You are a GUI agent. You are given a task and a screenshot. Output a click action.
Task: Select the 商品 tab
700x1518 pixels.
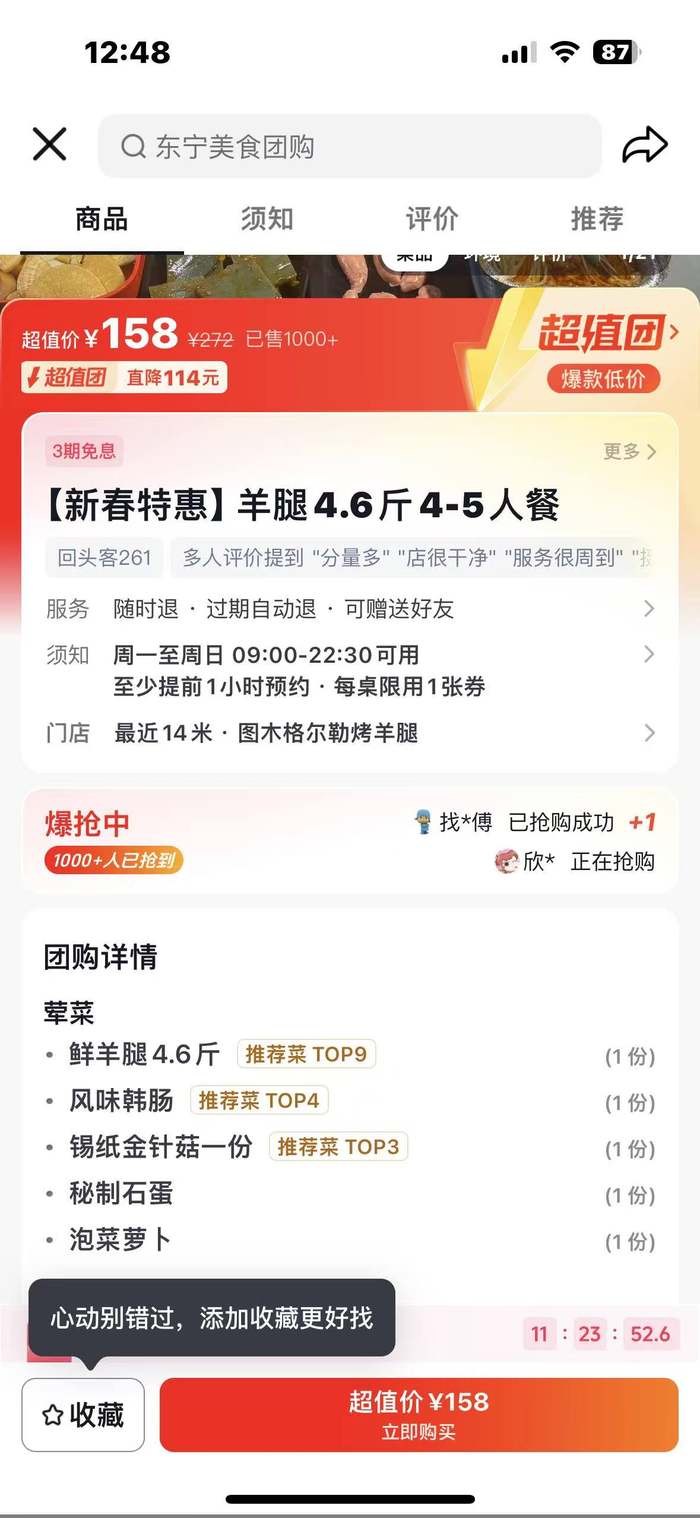pyautogui.click(x=102, y=219)
